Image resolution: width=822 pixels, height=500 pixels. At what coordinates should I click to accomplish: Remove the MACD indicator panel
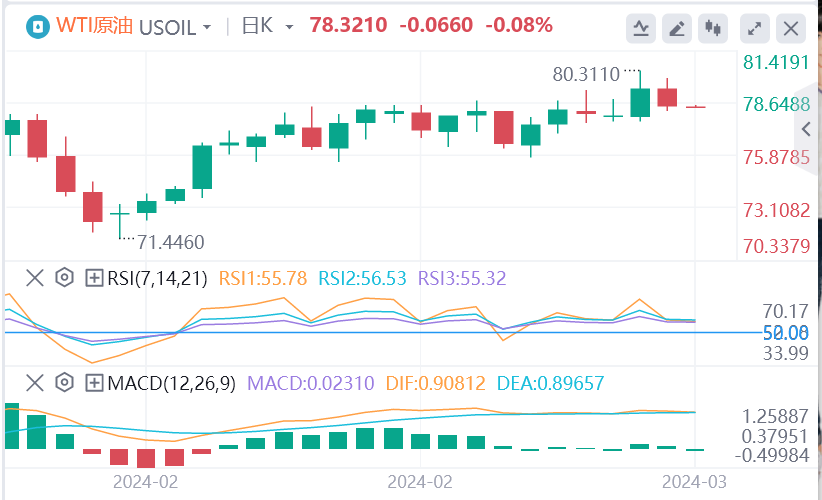[x=33, y=383]
